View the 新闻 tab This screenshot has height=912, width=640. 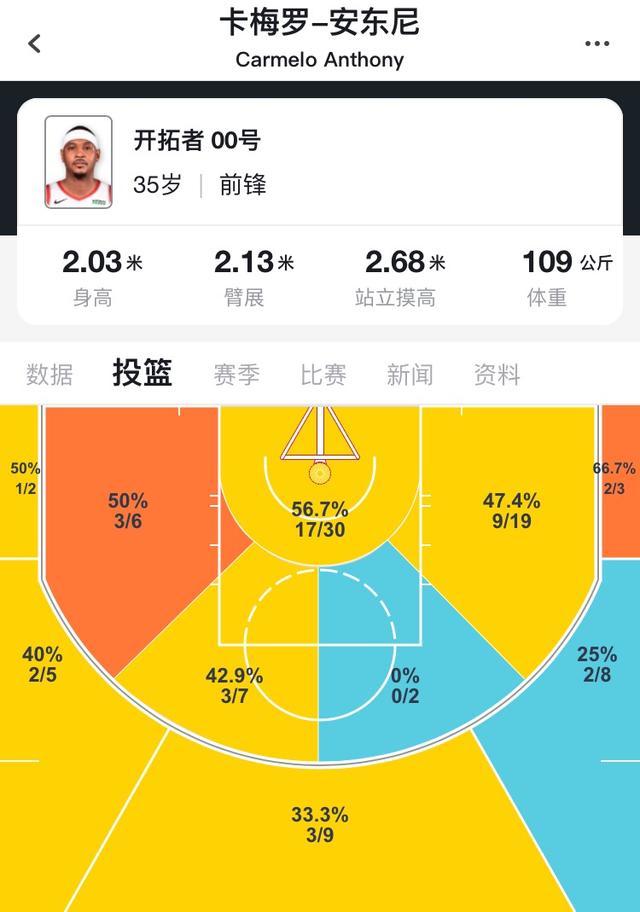pos(410,375)
